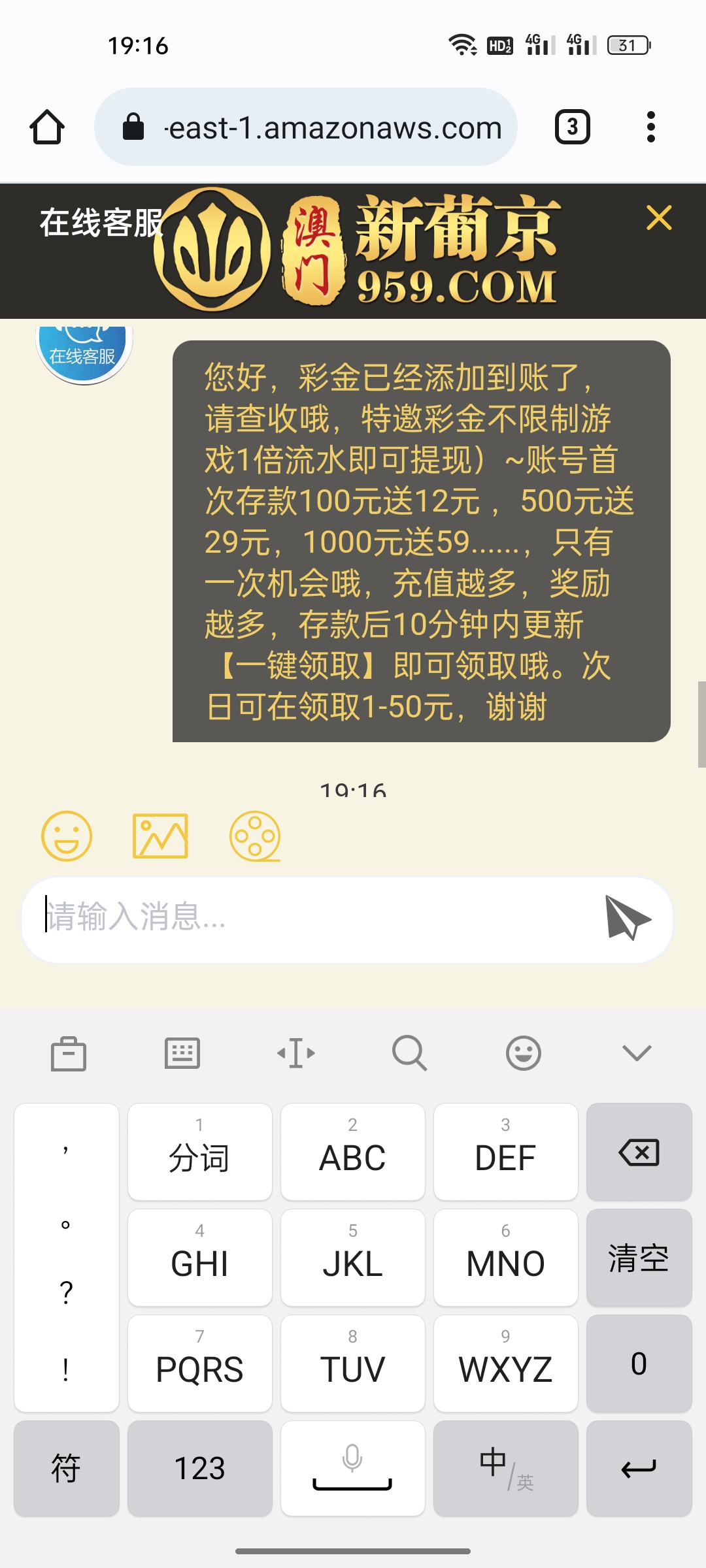Screen dimensions: 706x1568
Task: Switch to the 123 numeric keyboard
Action: [200, 1468]
